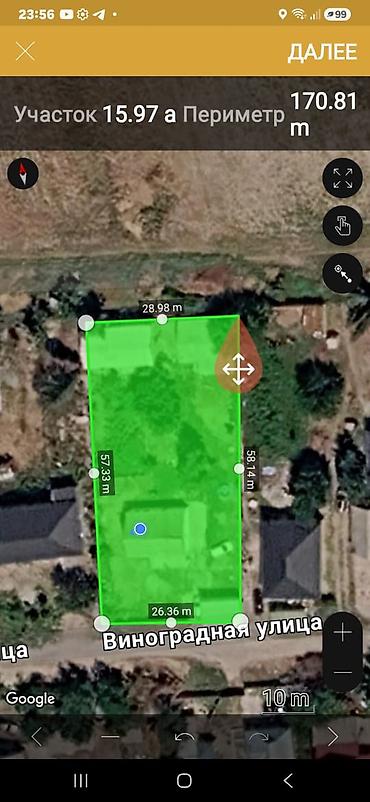The height and width of the screenshot is (802, 370).
Task: Select the four-arrow move handle on the plot
Action: [x=238, y=369]
